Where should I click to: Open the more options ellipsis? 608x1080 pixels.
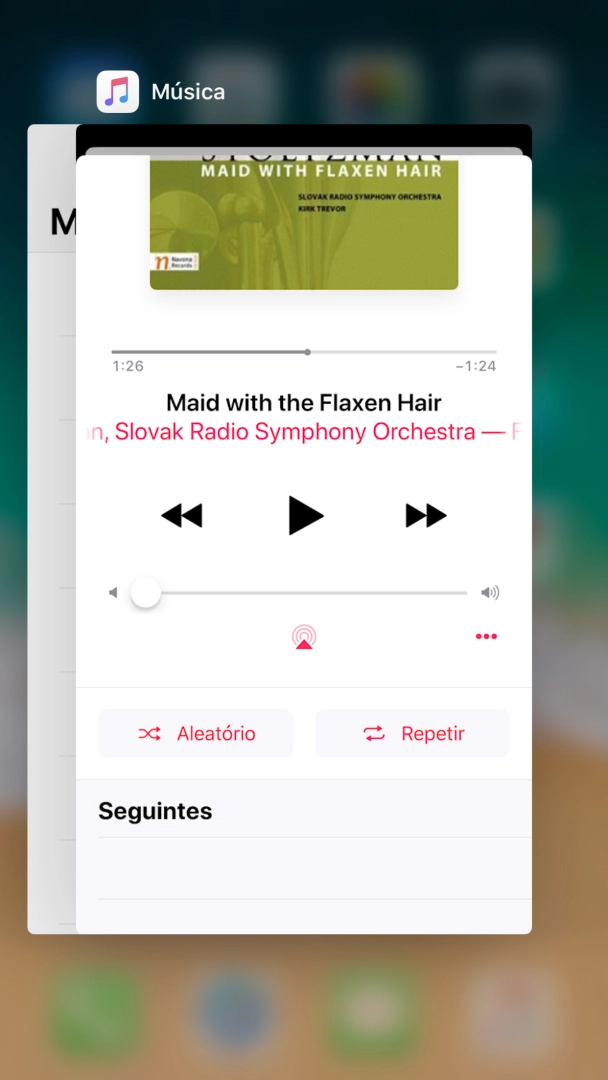486,637
